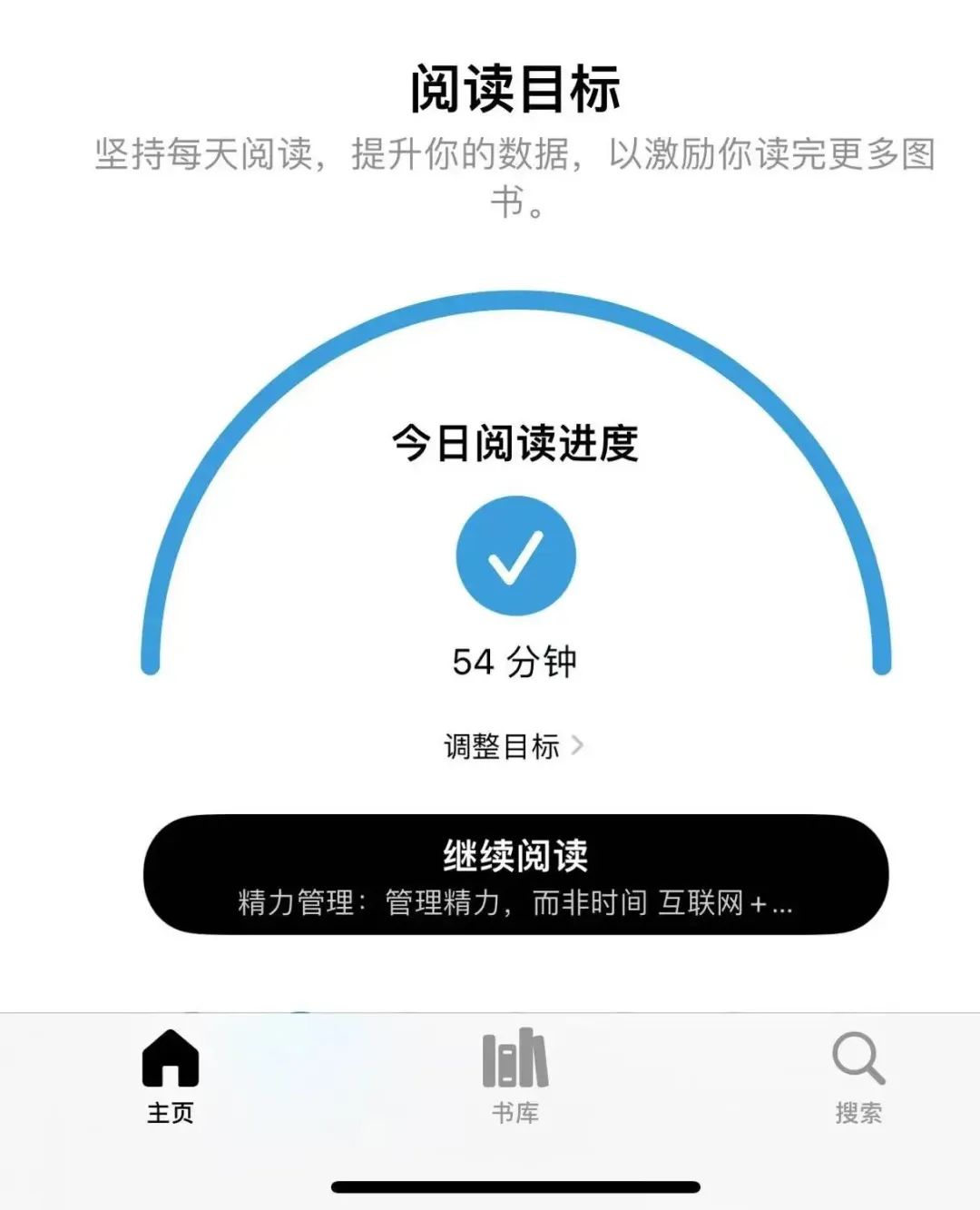This screenshot has width=980, height=1210.
Task: Switch to the 书库 tab
Action: point(514,1080)
